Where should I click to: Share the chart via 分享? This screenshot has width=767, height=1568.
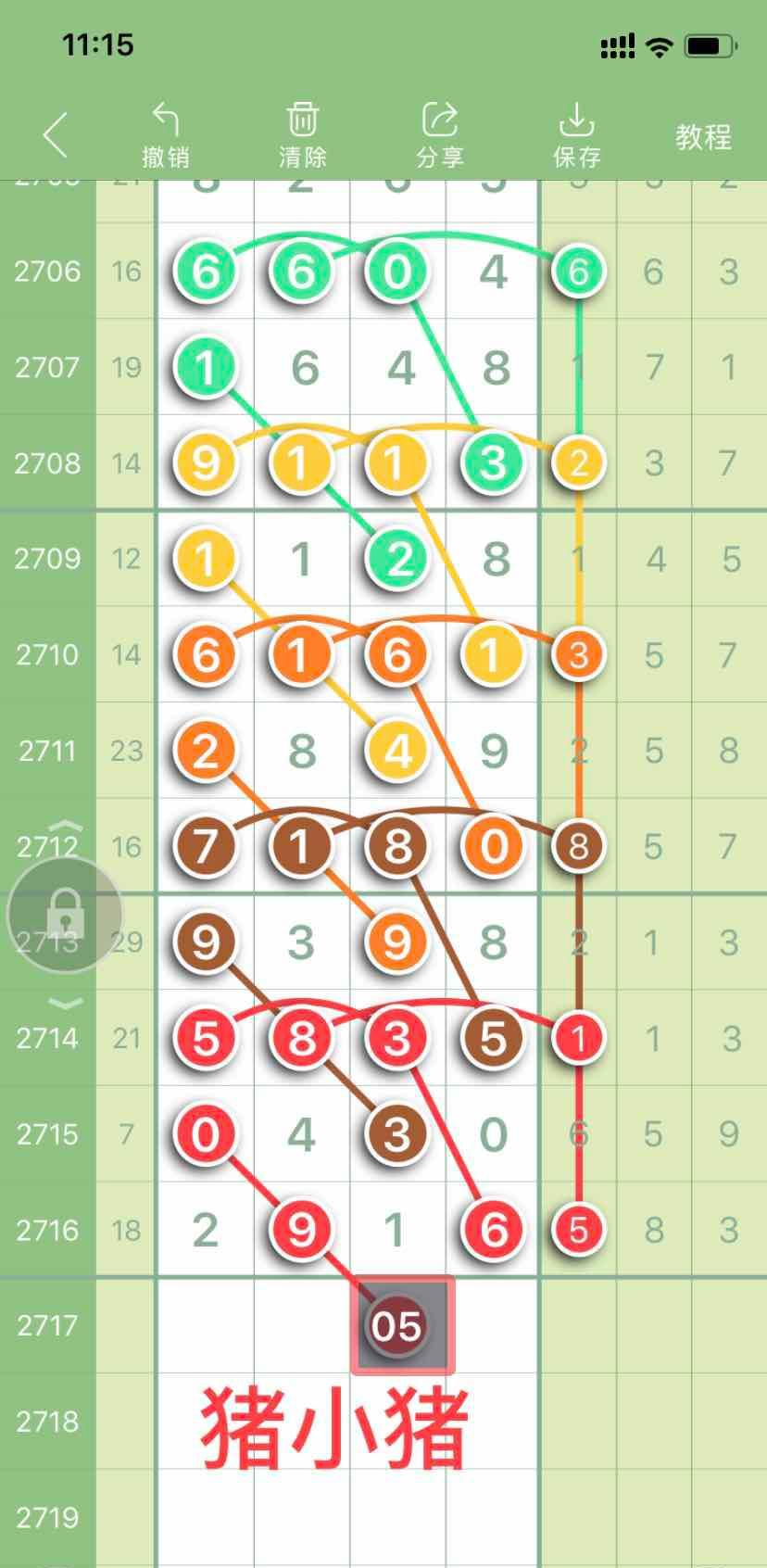(x=440, y=135)
